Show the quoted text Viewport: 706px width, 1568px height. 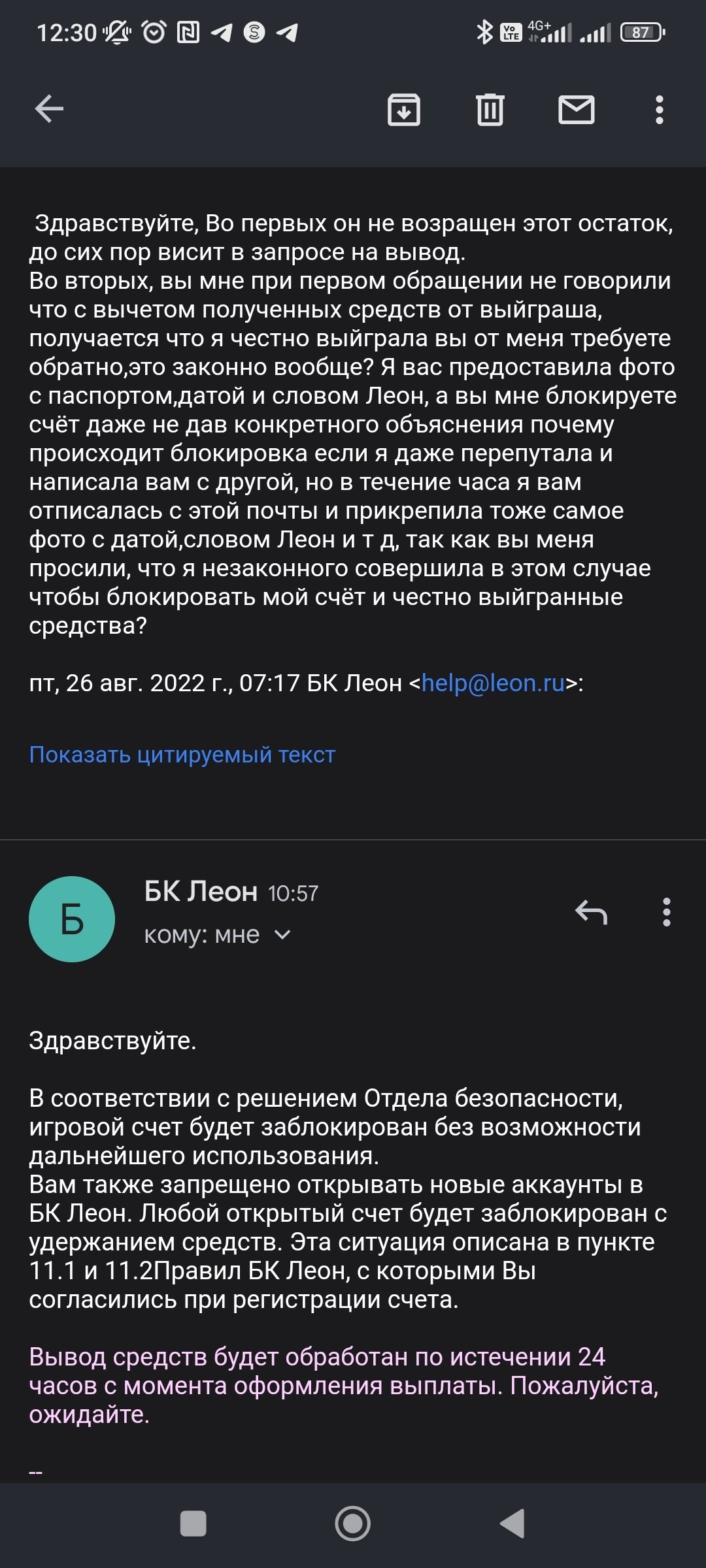click(x=182, y=755)
